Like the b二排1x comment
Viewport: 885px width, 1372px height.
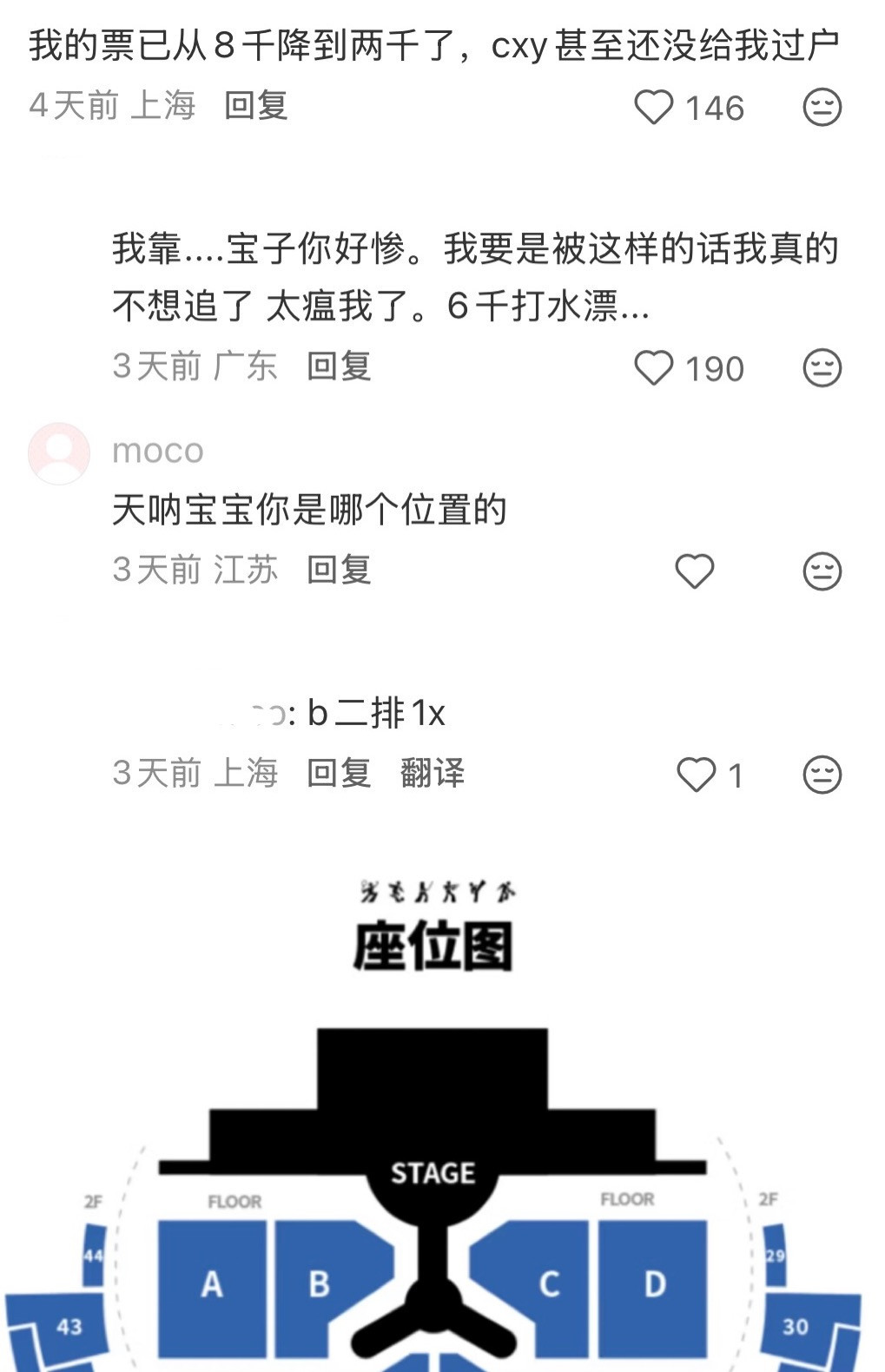pos(696,775)
